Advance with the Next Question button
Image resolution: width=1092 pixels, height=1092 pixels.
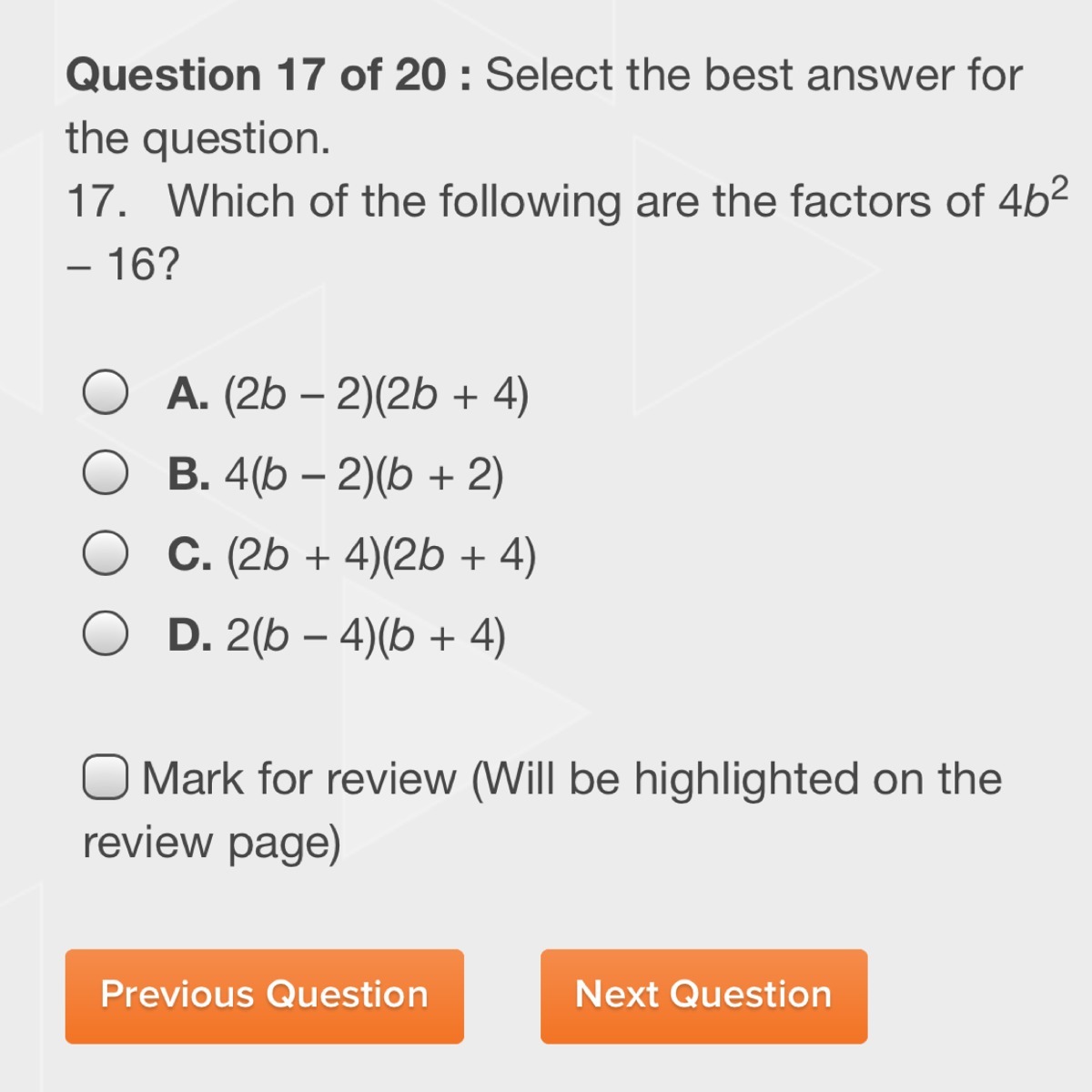[704, 996]
